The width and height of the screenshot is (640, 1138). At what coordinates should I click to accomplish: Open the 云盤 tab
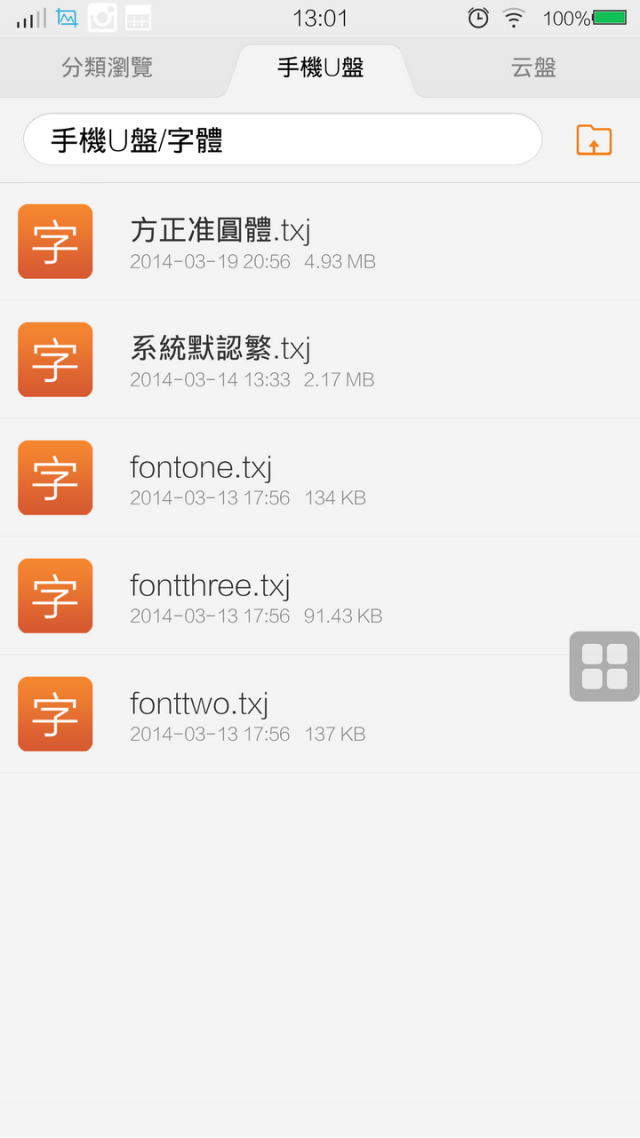pos(533,68)
